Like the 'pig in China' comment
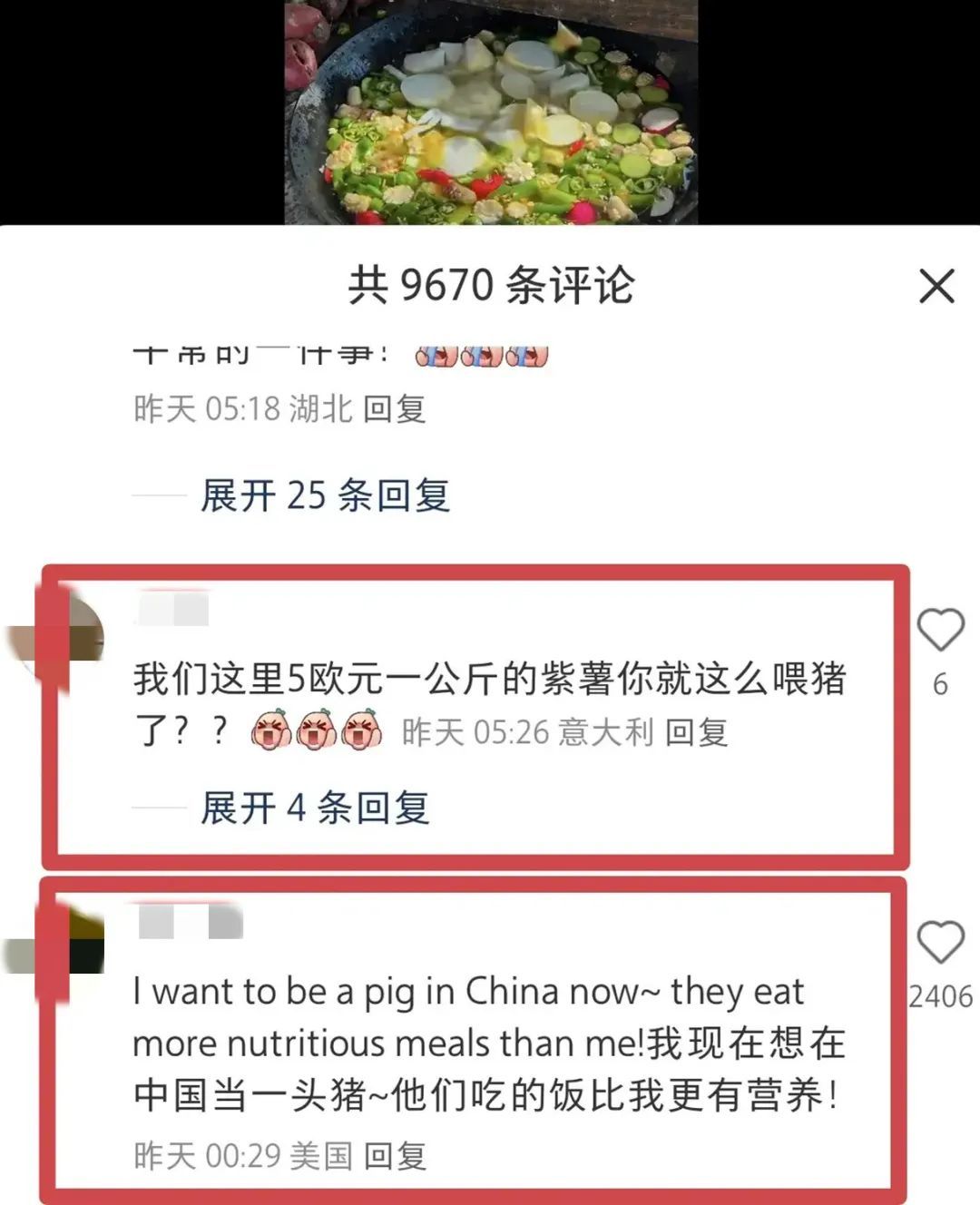The width and height of the screenshot is (980, 1205). point(939,943)
